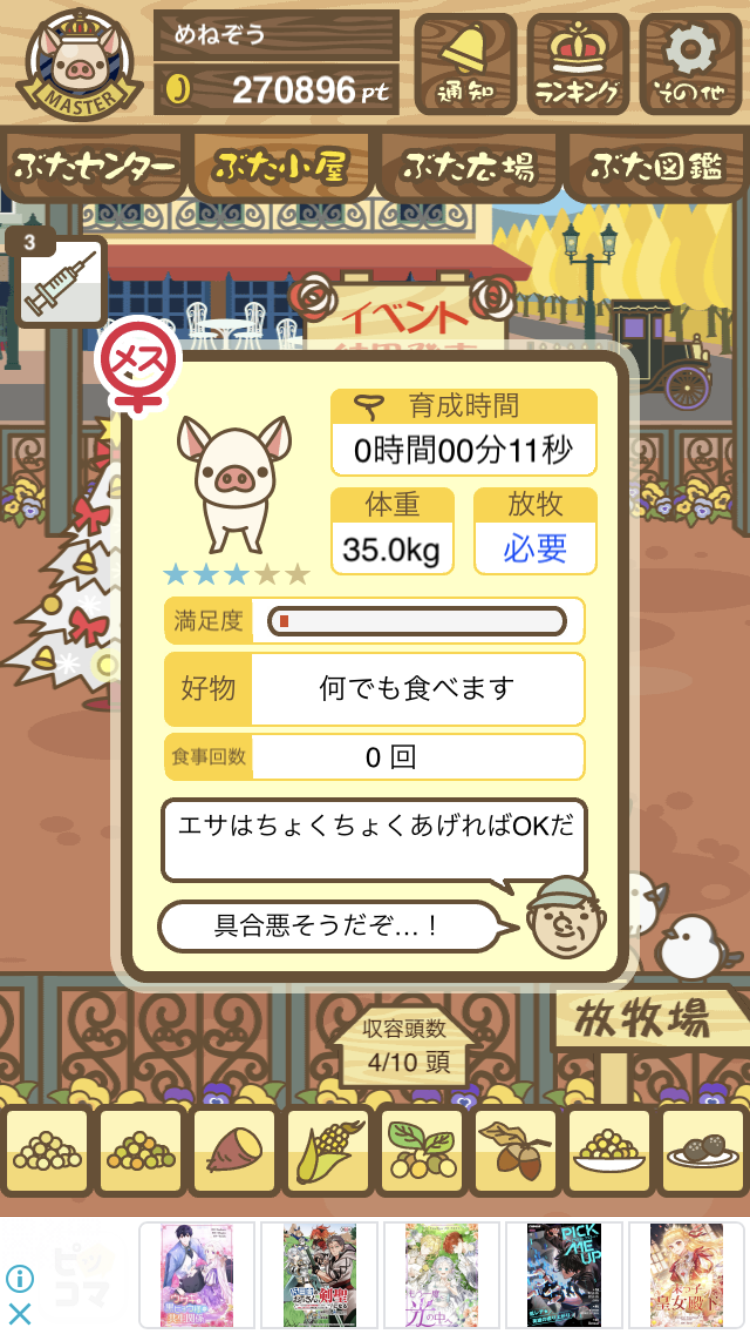Viewport: 750px width, 1334px height.
Task: Open the 通知 notifications bell
Action: 465,64
